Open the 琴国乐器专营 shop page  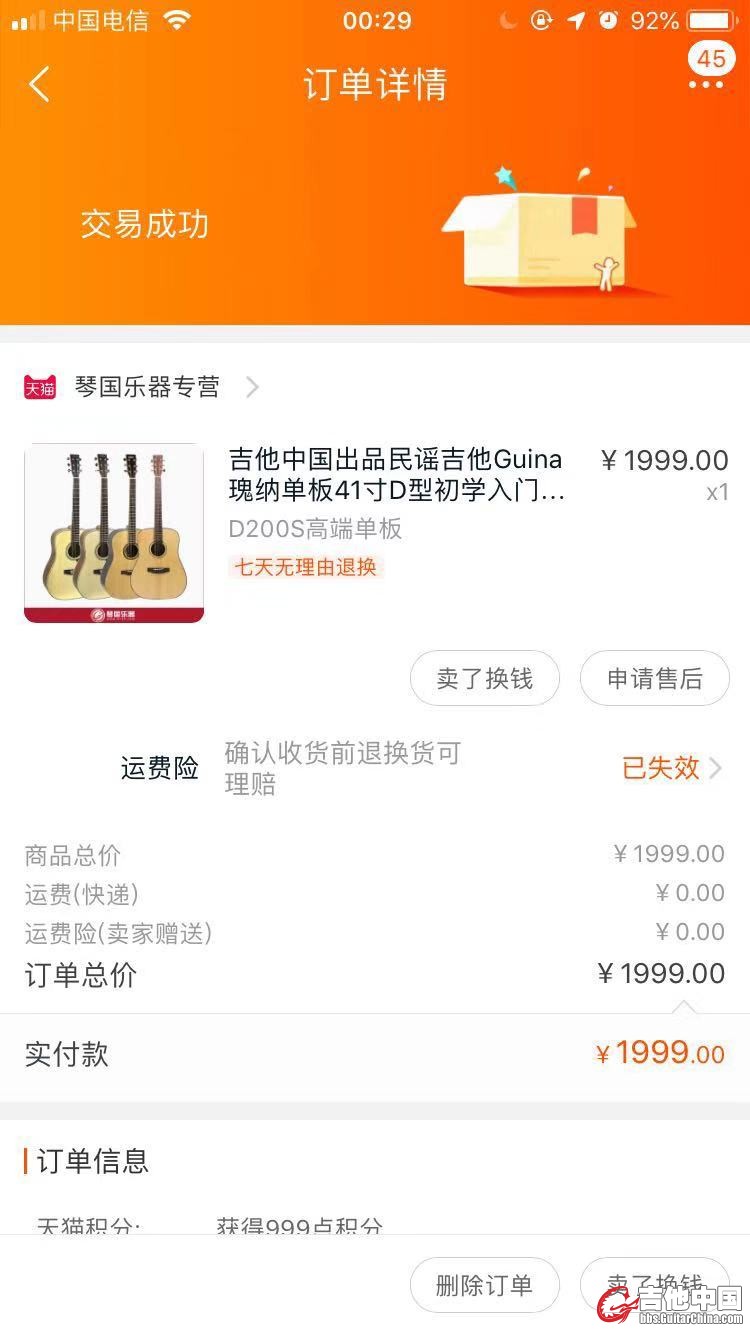tap(147, 387)
